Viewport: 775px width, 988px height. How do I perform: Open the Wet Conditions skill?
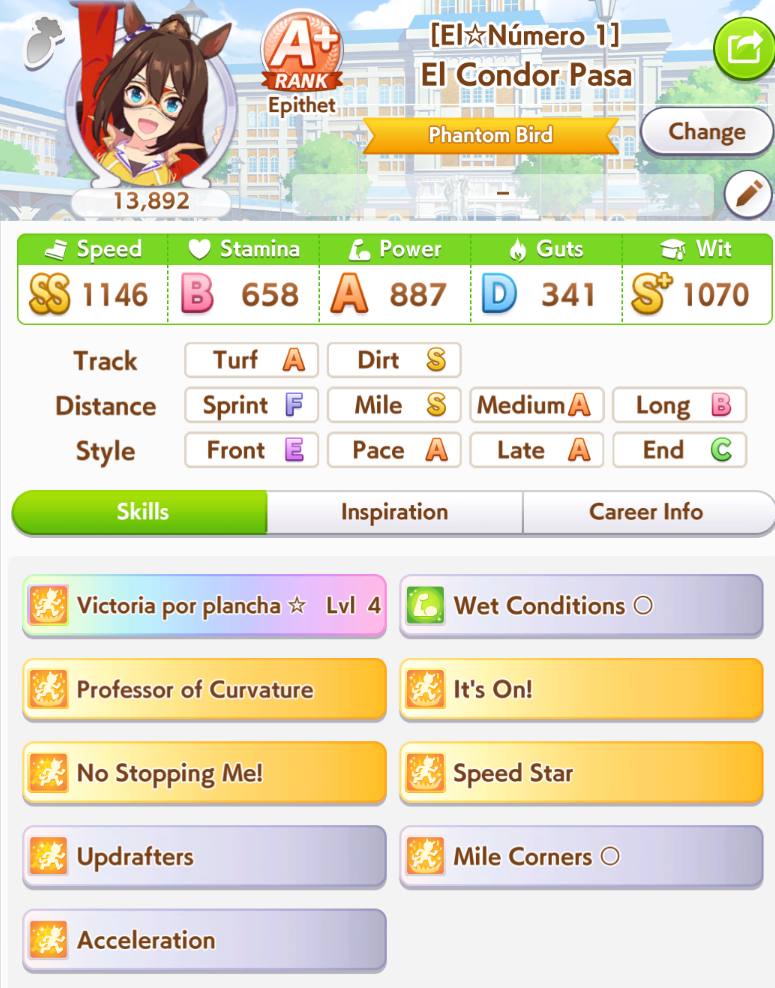(x=581, y=606)
